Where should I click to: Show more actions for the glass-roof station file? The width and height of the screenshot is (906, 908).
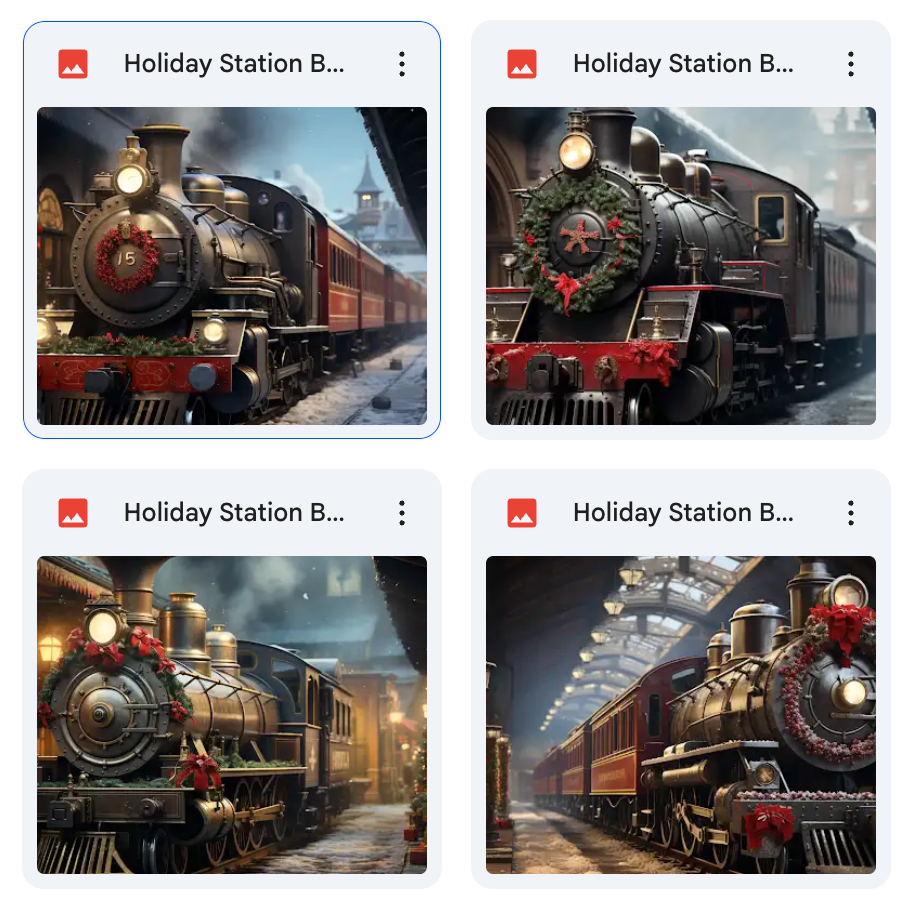[850, 514]
